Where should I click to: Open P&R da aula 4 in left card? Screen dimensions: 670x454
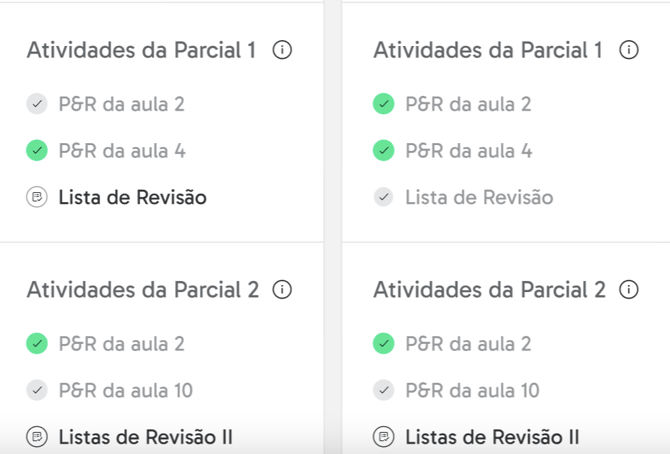coord(121,151)
